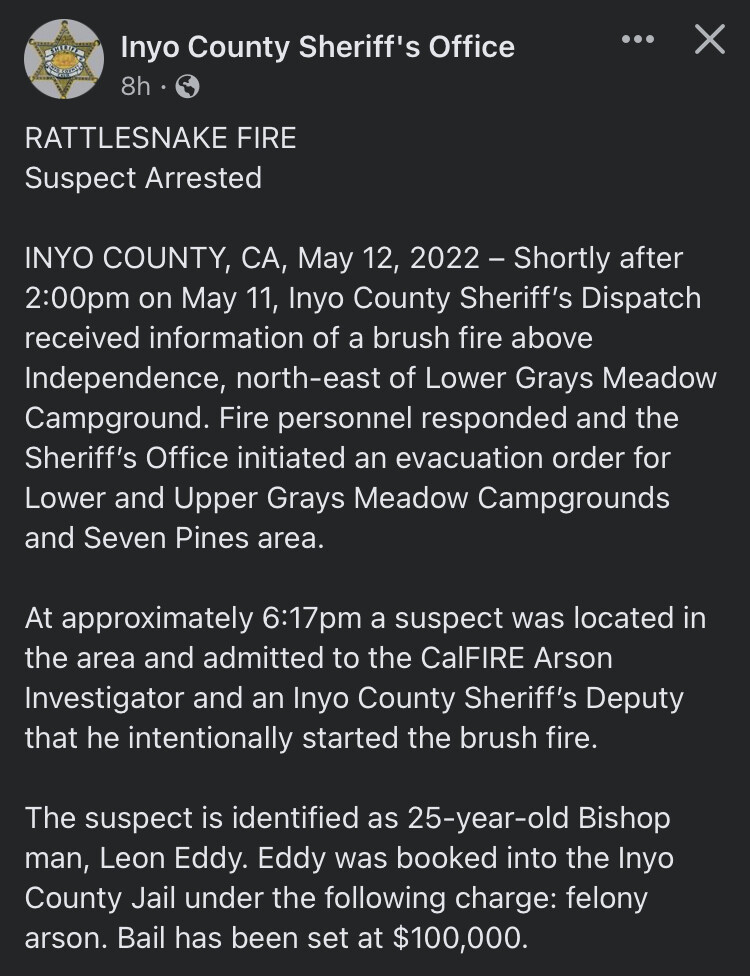
Task: Select the RATTLESNAKE FIRE headline text
Action: 160,138
